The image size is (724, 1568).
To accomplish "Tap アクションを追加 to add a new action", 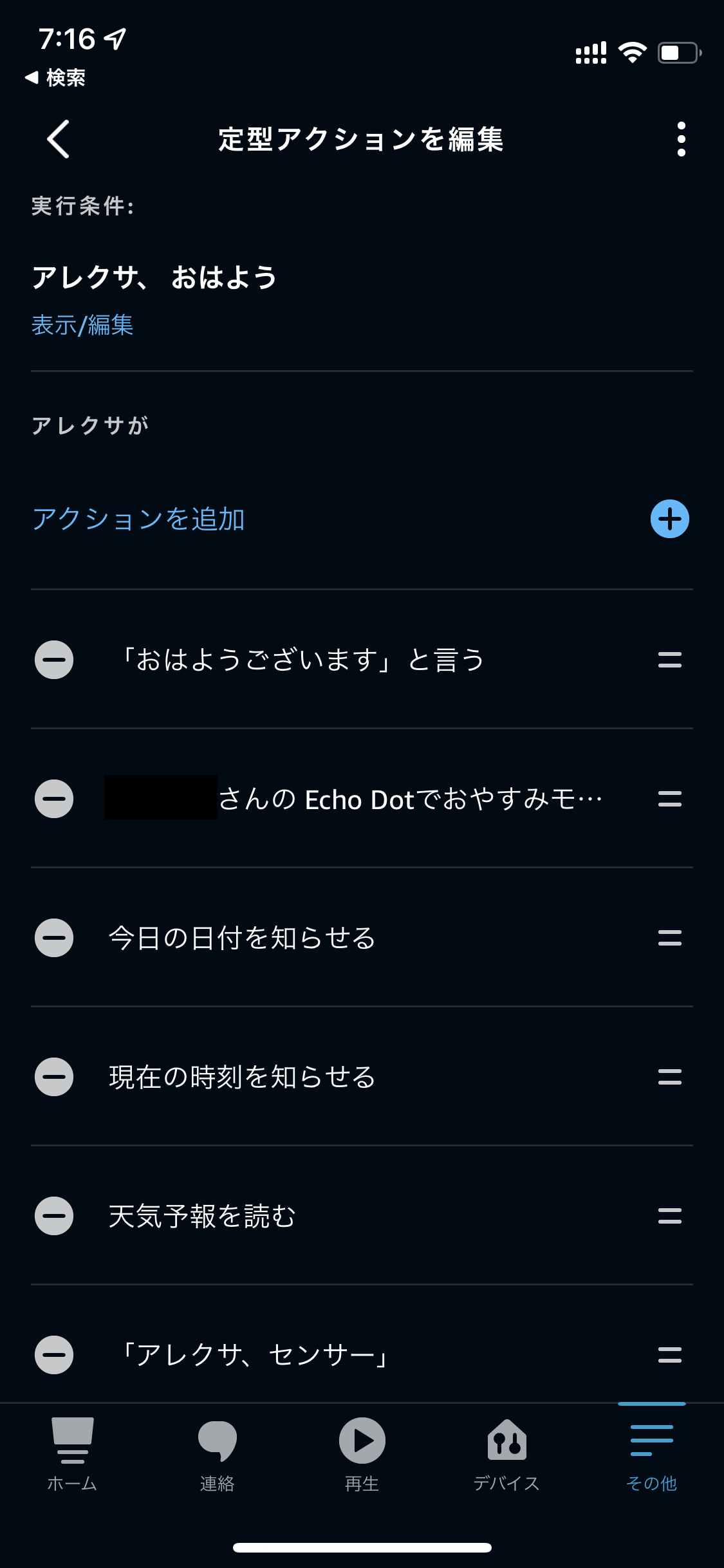I will [x=139, y=519].
